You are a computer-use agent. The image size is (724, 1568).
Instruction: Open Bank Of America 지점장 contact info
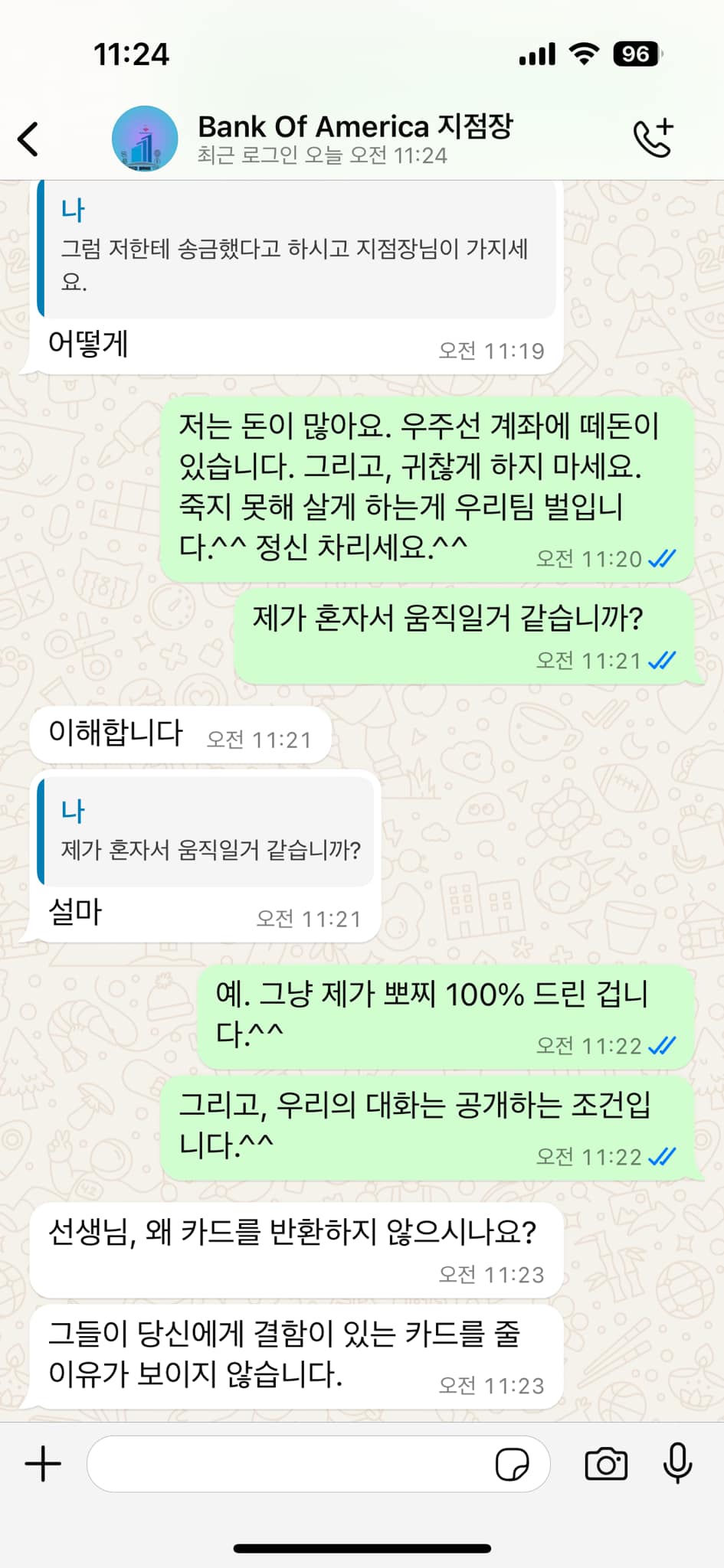(x=355, y=139)
